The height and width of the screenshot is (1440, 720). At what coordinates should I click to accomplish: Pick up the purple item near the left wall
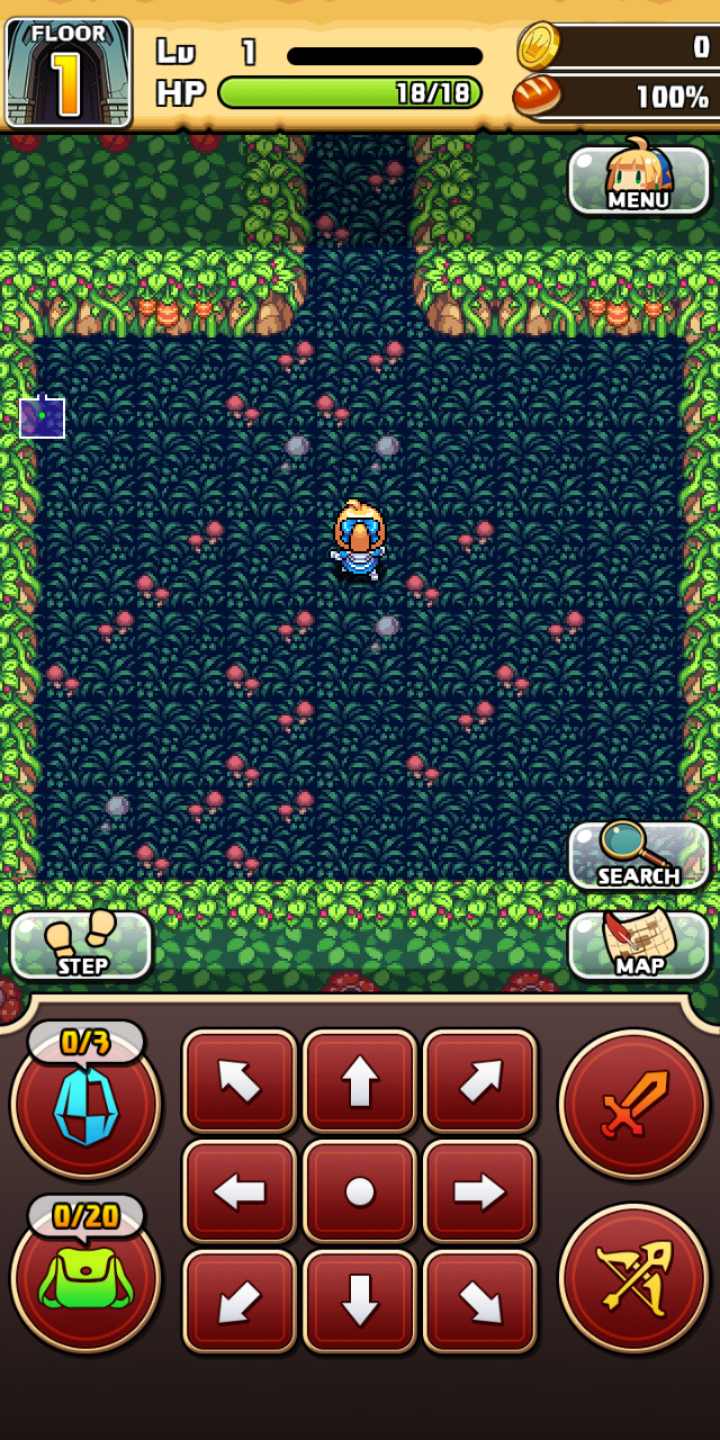tap(42, 417)
